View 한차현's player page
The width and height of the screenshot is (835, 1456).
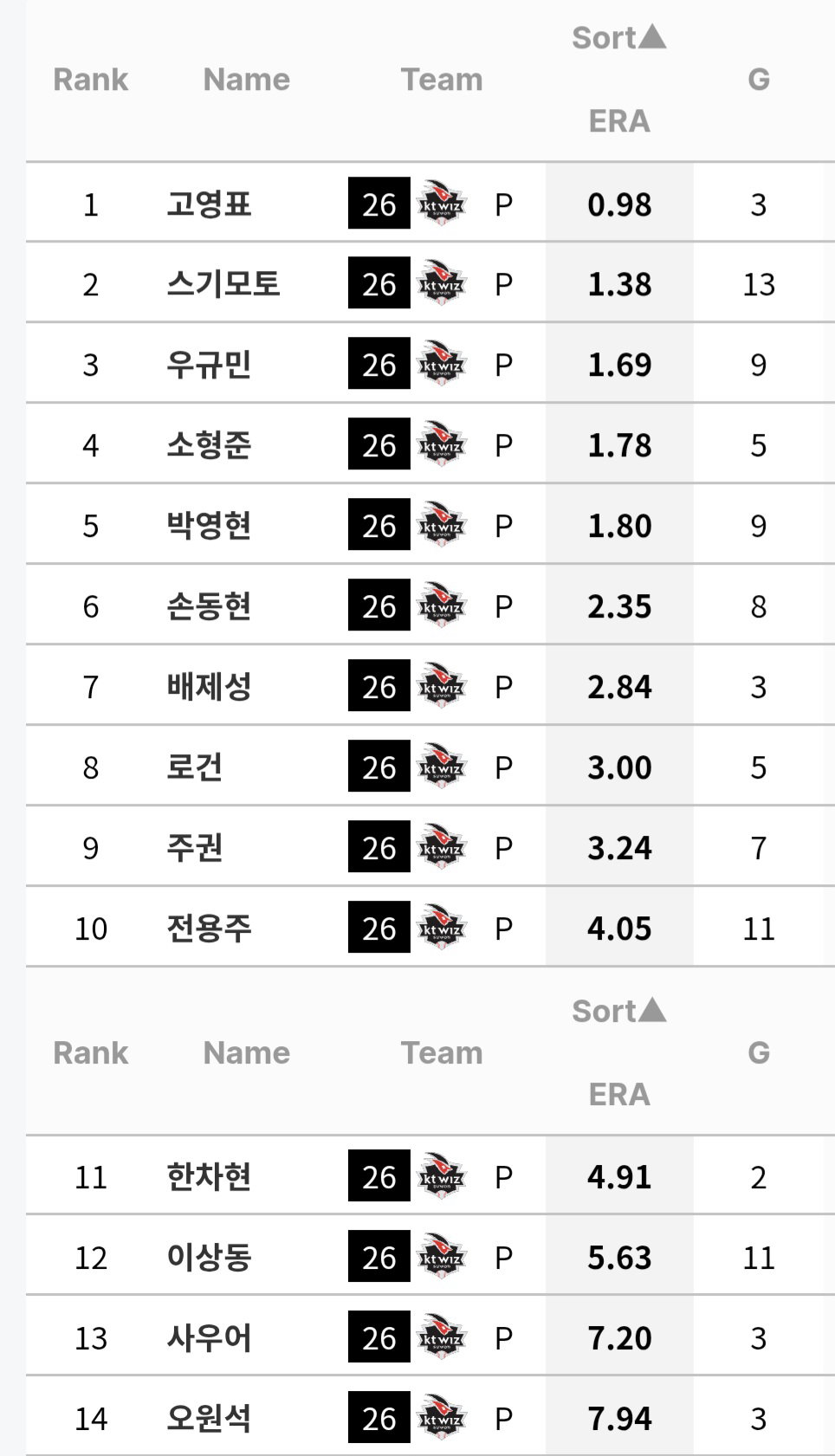tap(209, 1177)
